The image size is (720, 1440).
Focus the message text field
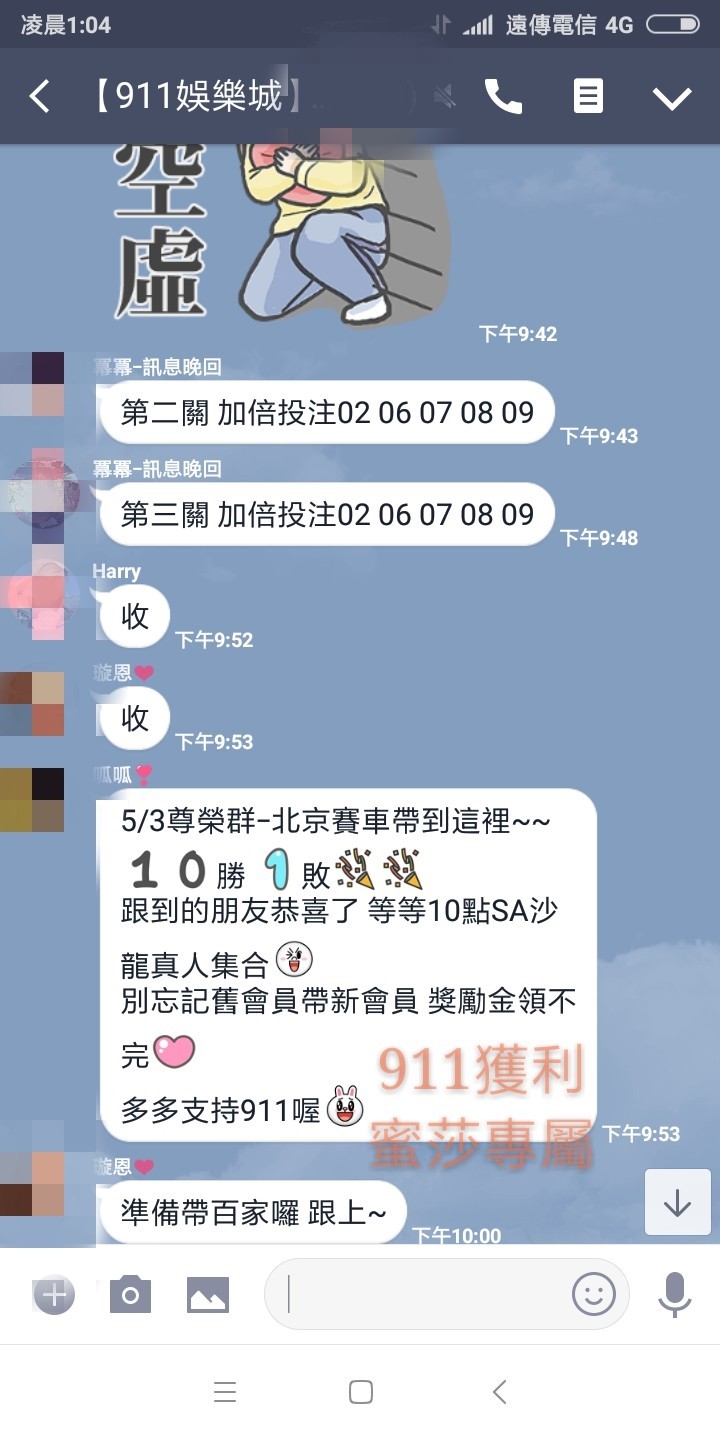pos(420,1295)
